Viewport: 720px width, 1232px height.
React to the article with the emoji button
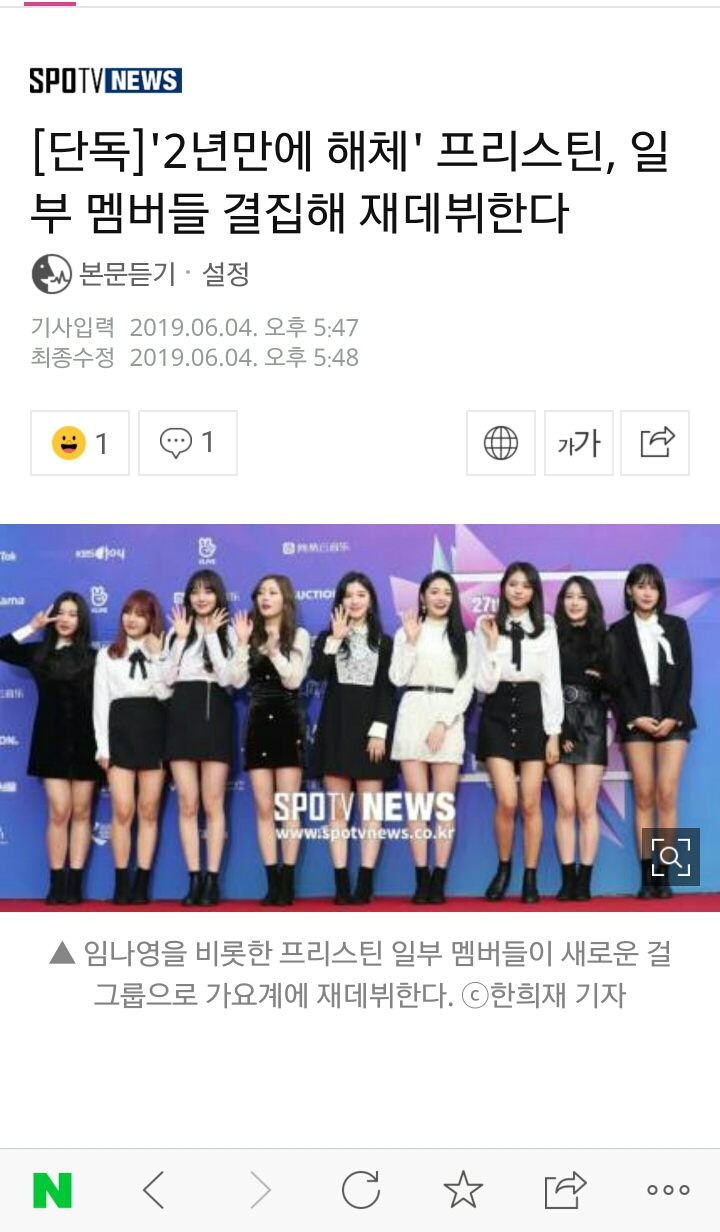[80, 442]
